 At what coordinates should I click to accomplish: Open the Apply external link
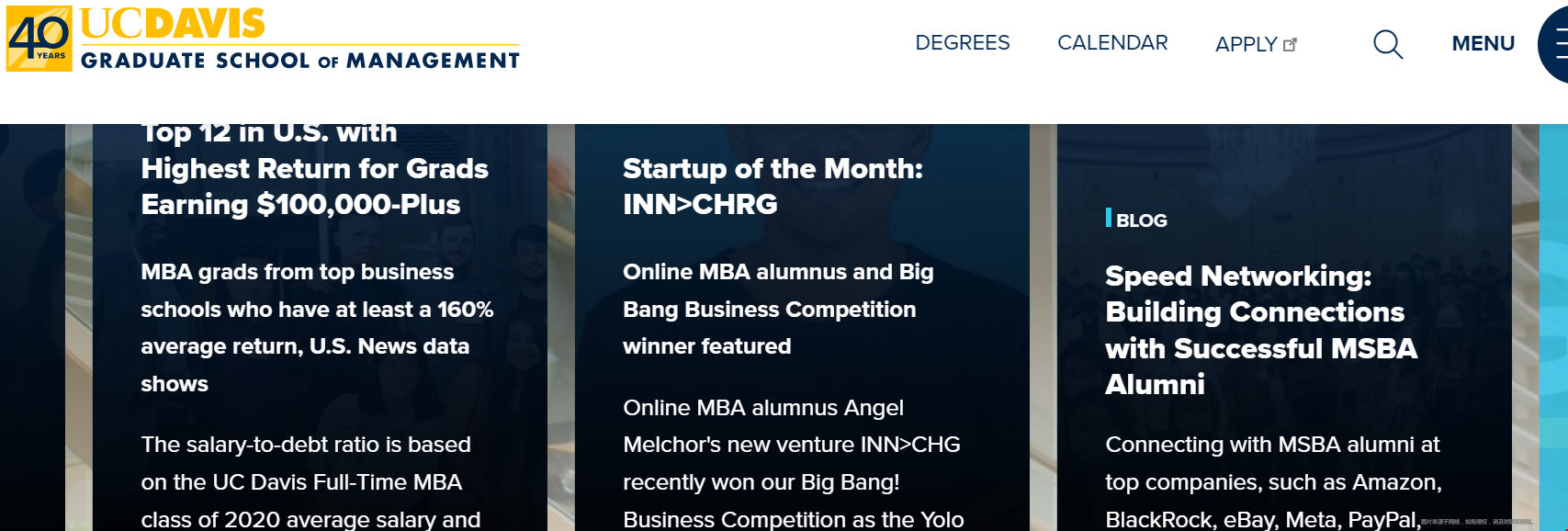[1255, 44]
